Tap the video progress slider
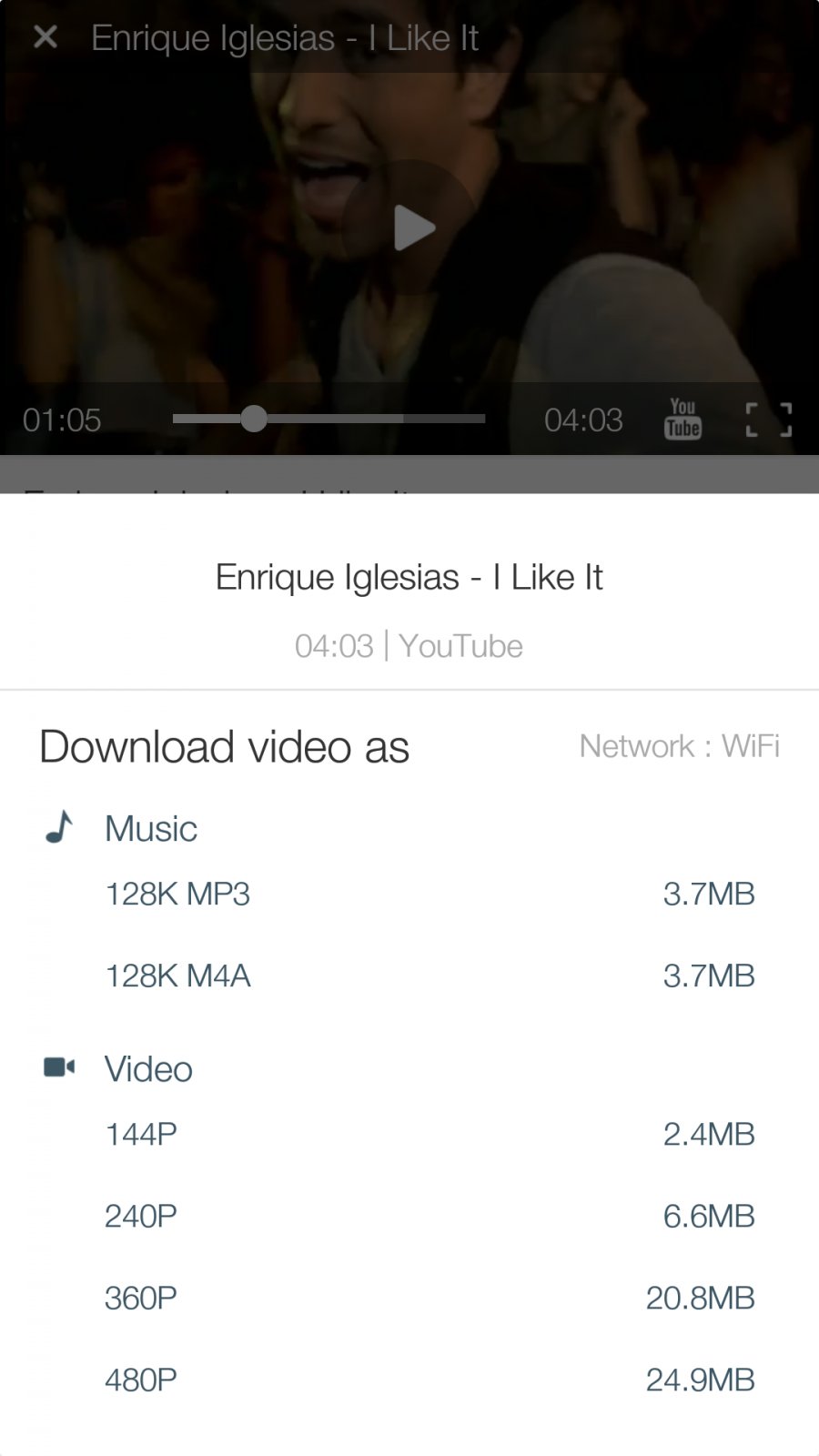 [329, 419]
